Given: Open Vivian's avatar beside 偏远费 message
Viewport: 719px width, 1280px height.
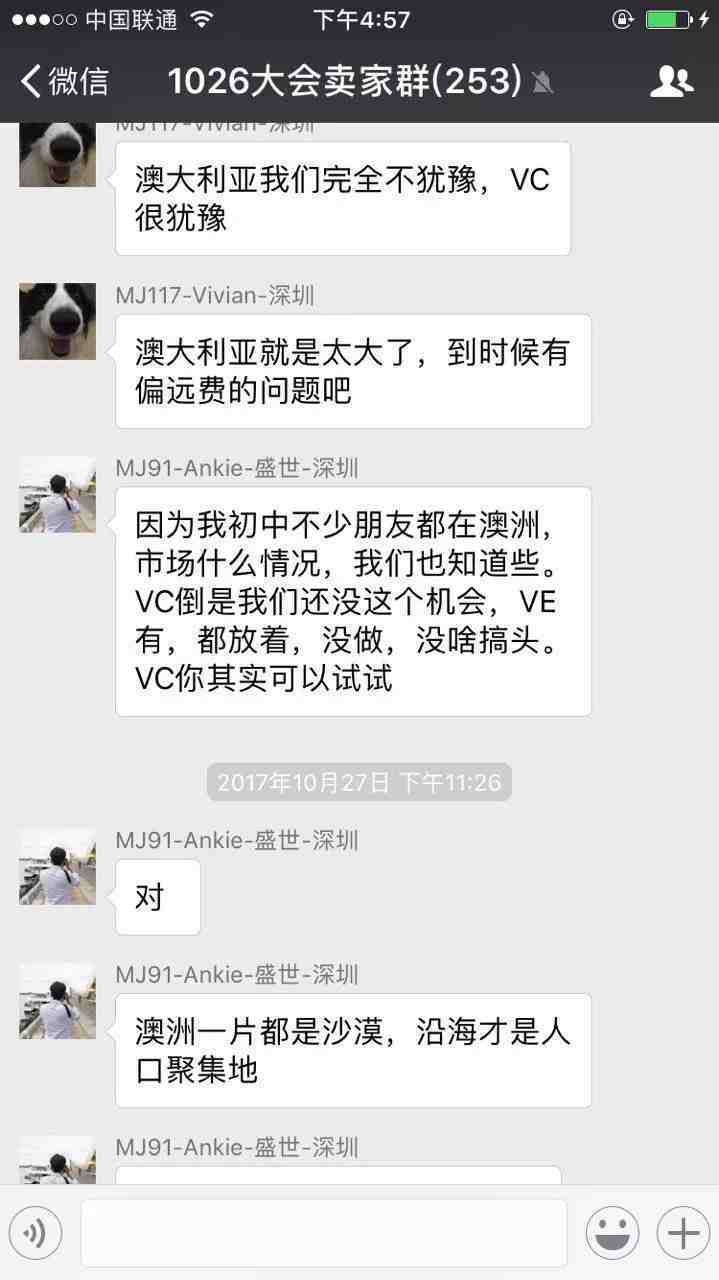Looking at the screenshot, I should [x=58, y=321].
